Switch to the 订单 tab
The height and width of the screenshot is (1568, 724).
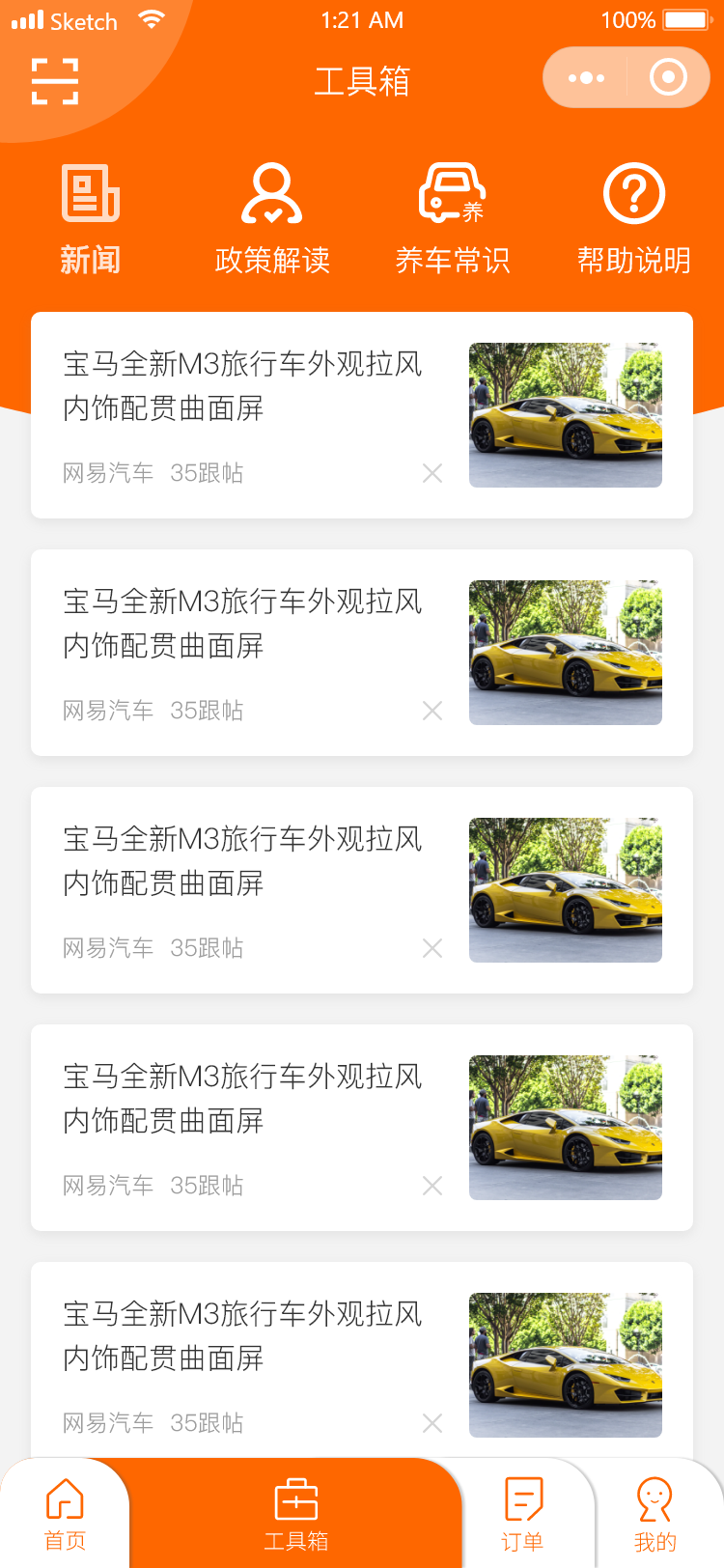522,1514
